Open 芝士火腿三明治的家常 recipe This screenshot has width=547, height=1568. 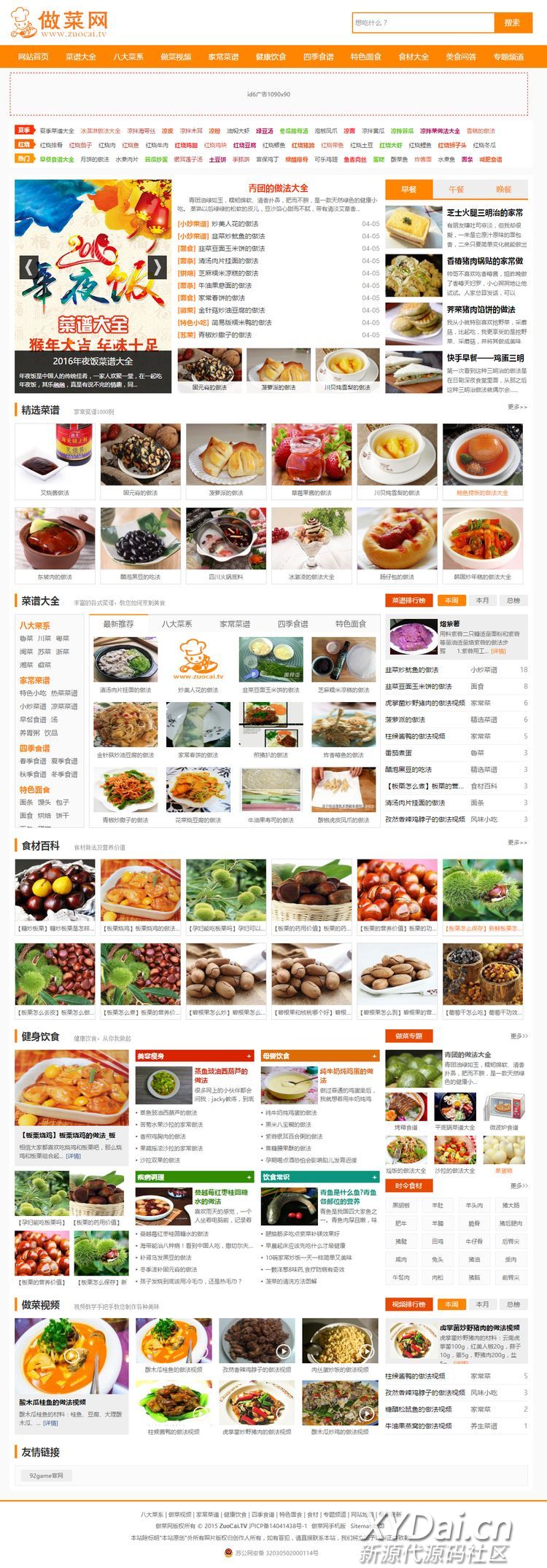coord(484,212)
